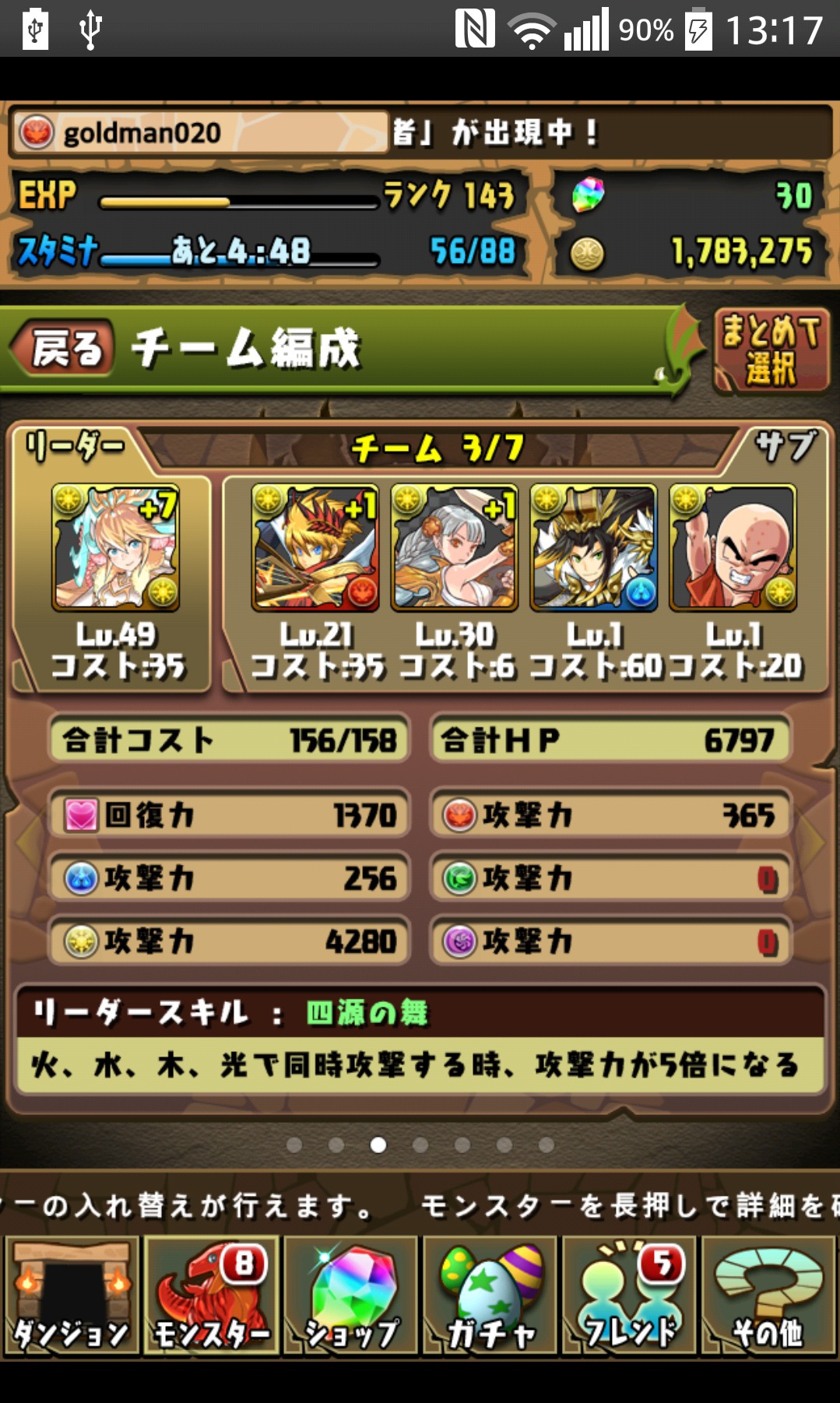The width and height of the screenshot is (840, 1403).
Task: Tap the left arrow to previous team
Action: click(27, 841)
